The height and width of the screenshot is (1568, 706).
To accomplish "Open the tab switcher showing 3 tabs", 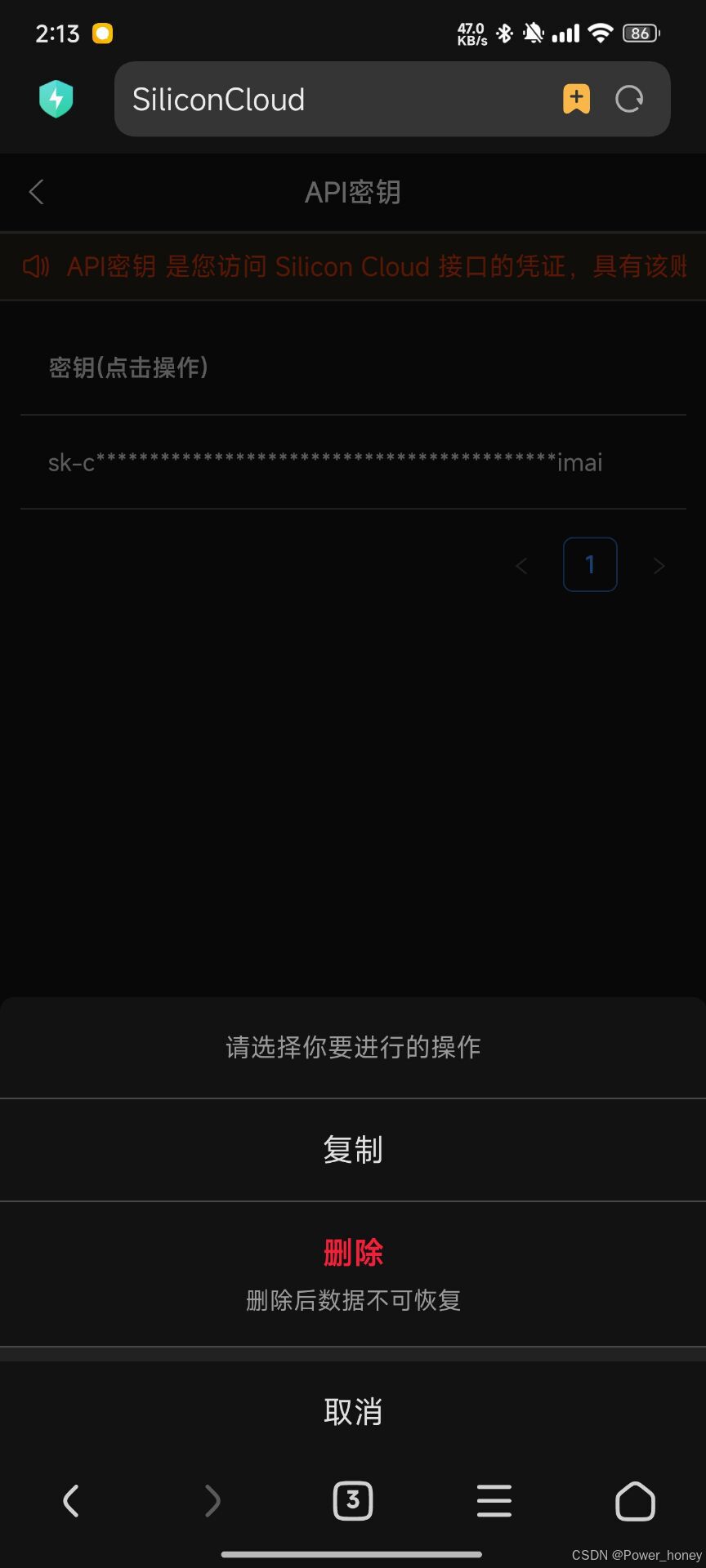I will [x=353, y=1501].
